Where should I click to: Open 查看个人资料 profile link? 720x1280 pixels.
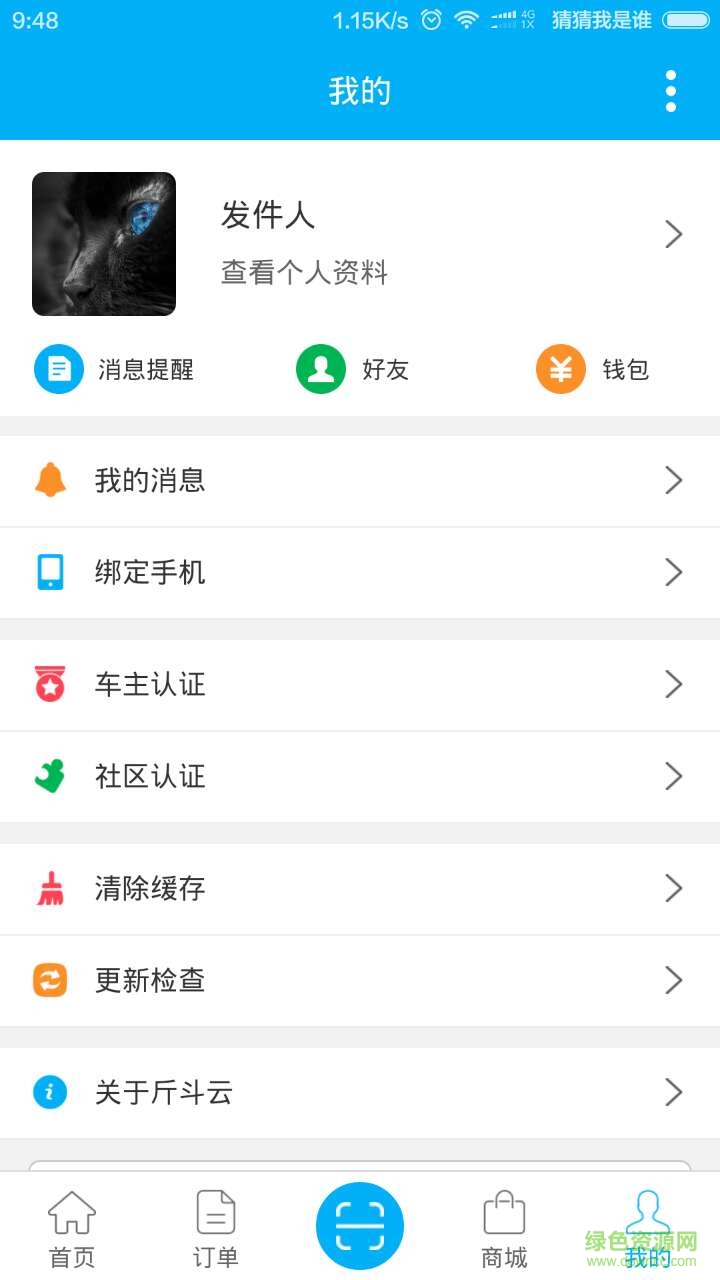(x=304, y=273)
